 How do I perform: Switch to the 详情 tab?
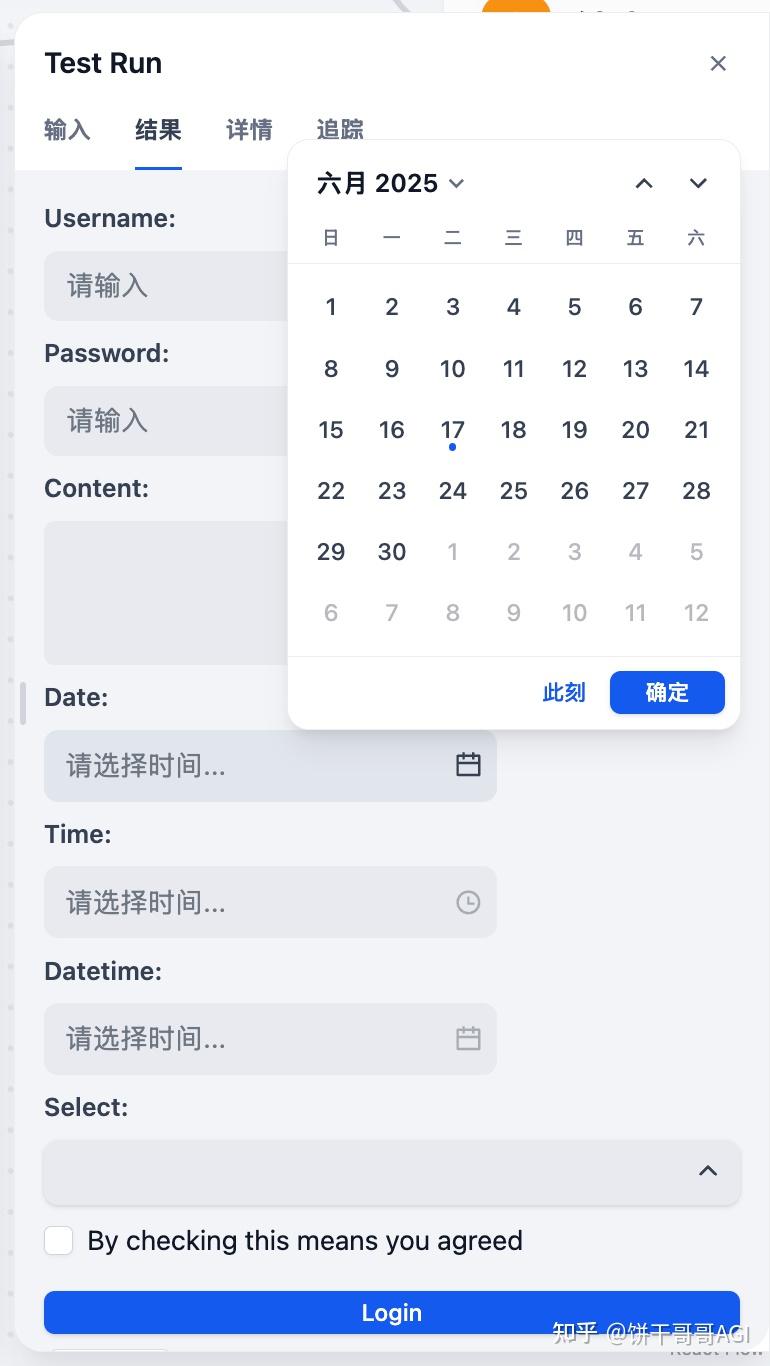point(248,130)
